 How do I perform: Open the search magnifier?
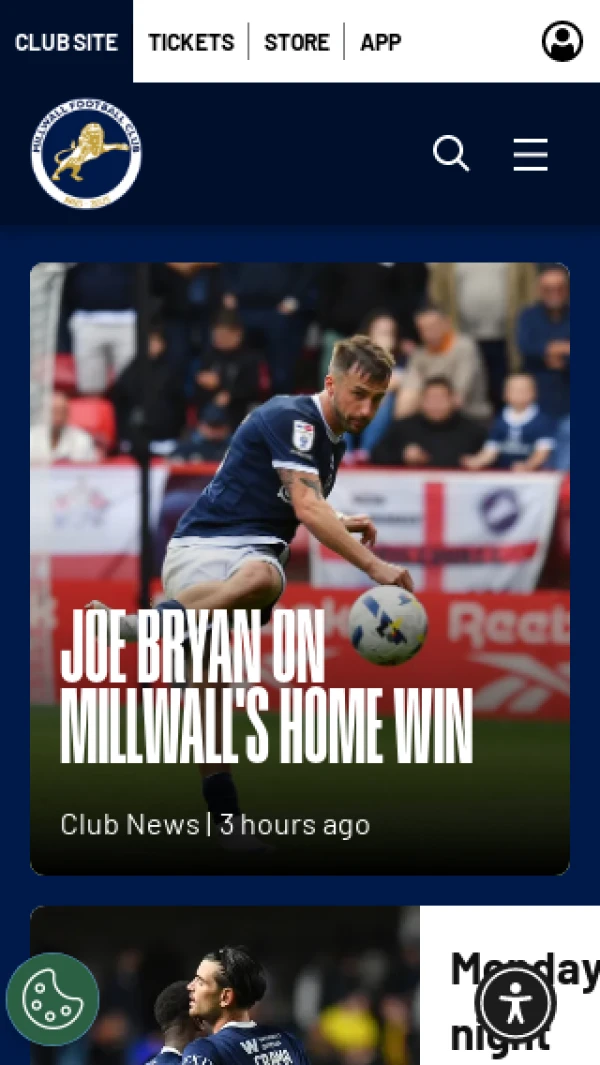click(x=451, y=154)
